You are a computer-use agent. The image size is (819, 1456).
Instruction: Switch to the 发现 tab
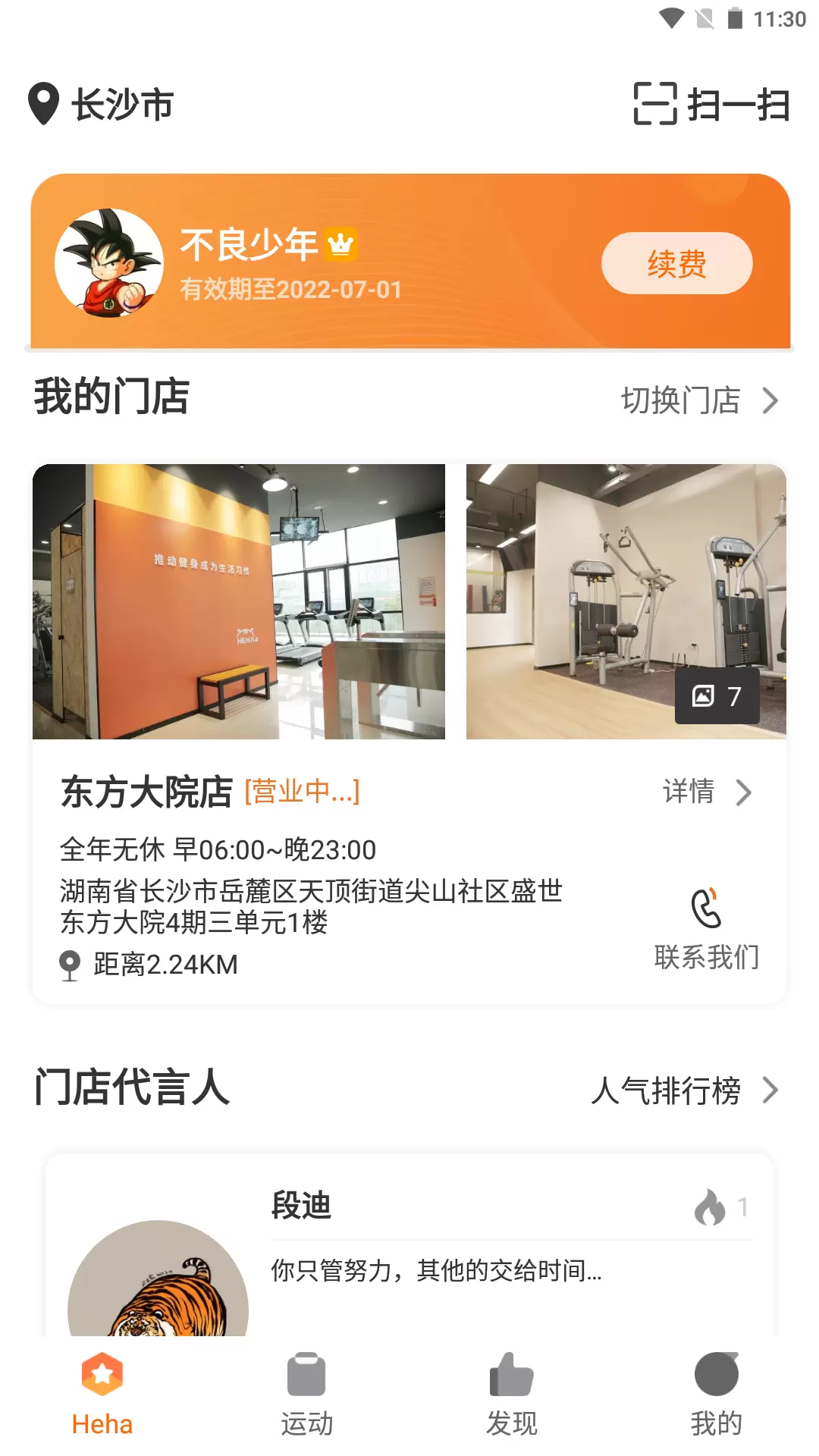pos(512,1395)
